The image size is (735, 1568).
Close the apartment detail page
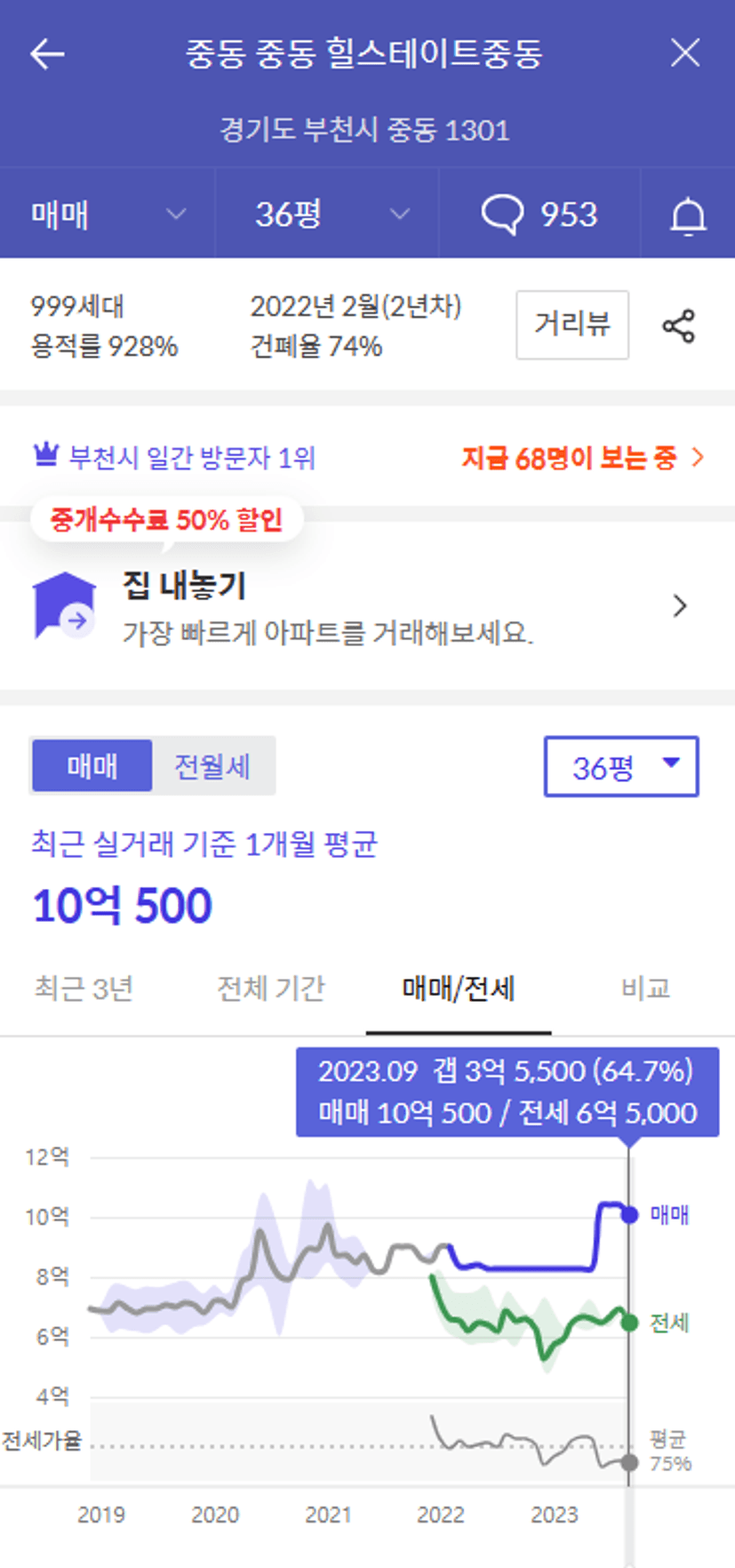(685, 53)
